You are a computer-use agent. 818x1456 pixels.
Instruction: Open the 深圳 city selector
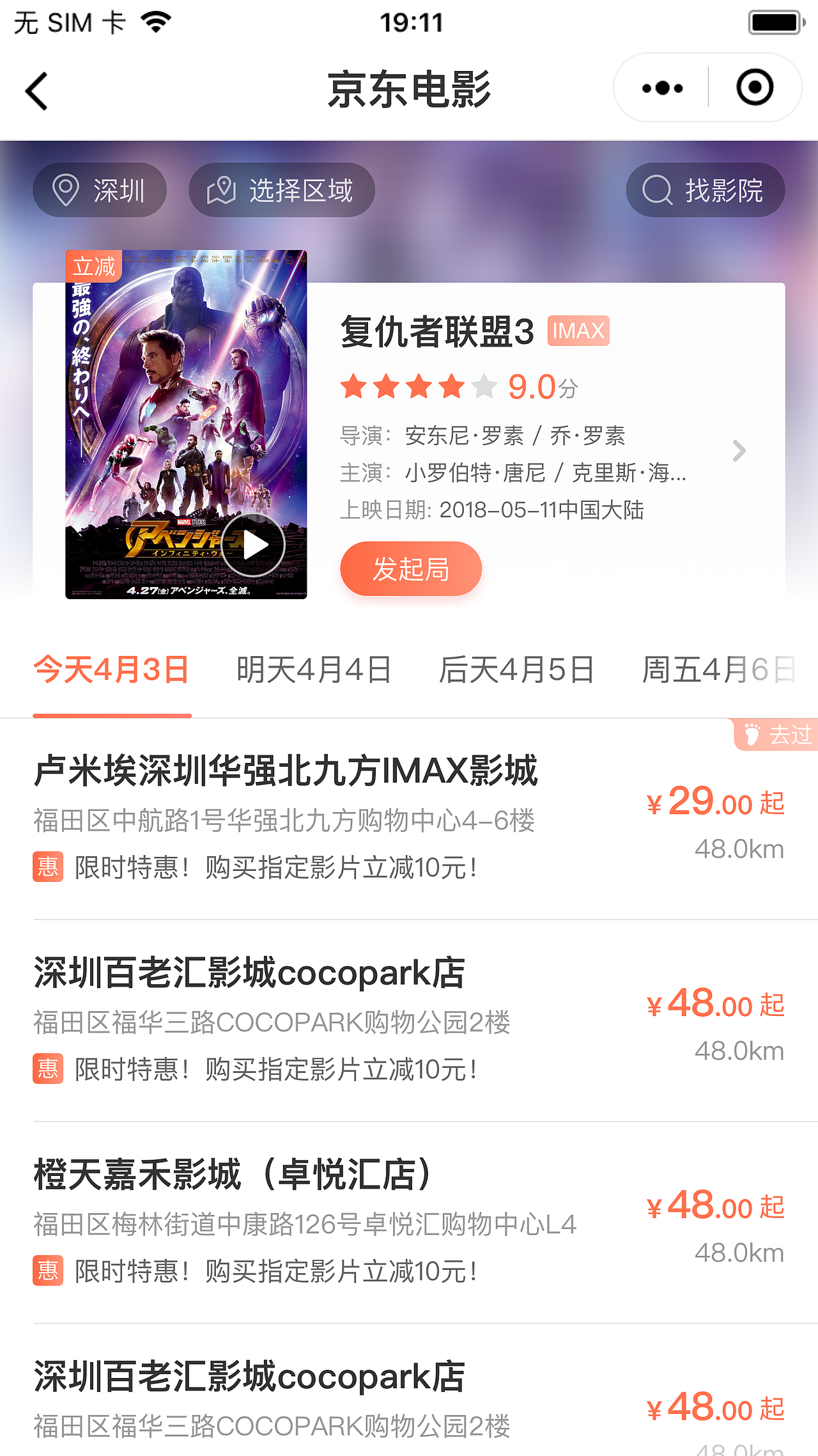[x=118, y=189]
